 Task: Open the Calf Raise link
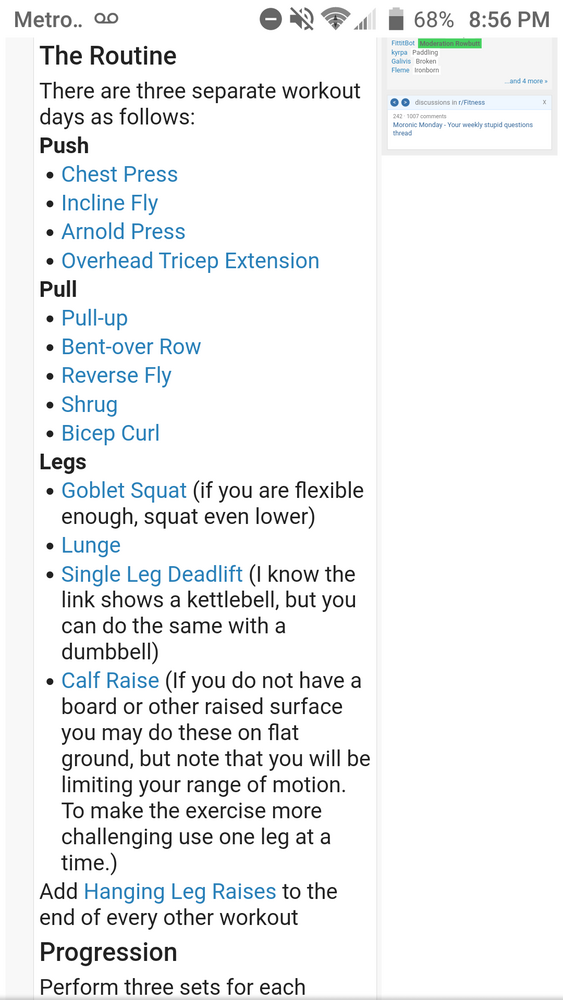tap(110, 680)
